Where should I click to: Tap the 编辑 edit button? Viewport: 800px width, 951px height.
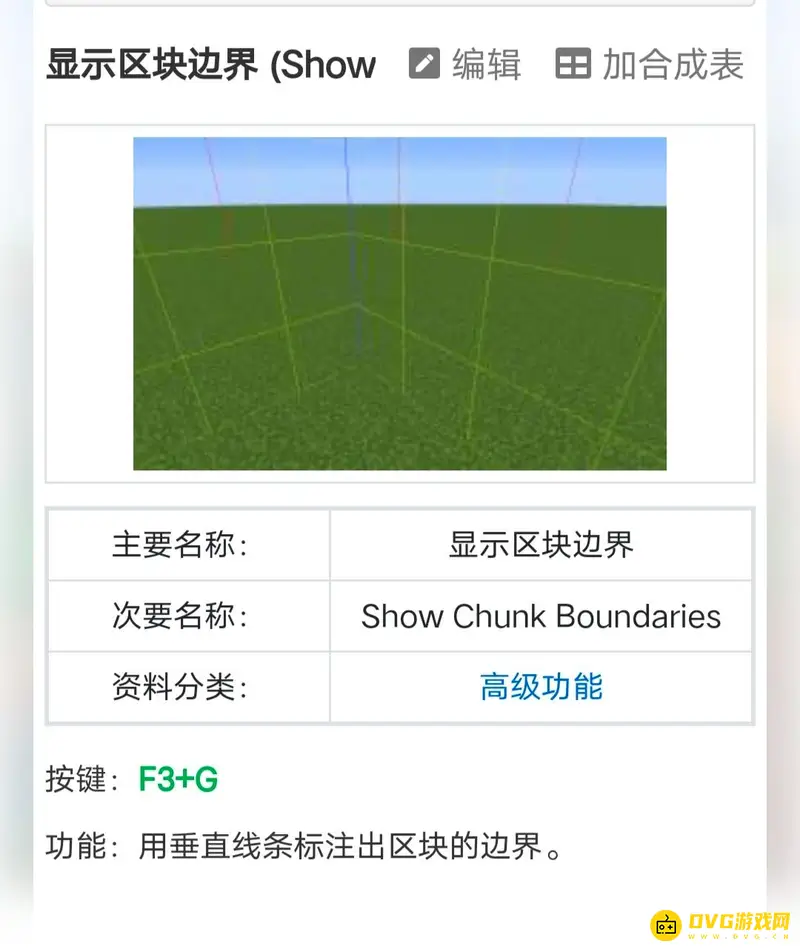click(x=466, y=65)
